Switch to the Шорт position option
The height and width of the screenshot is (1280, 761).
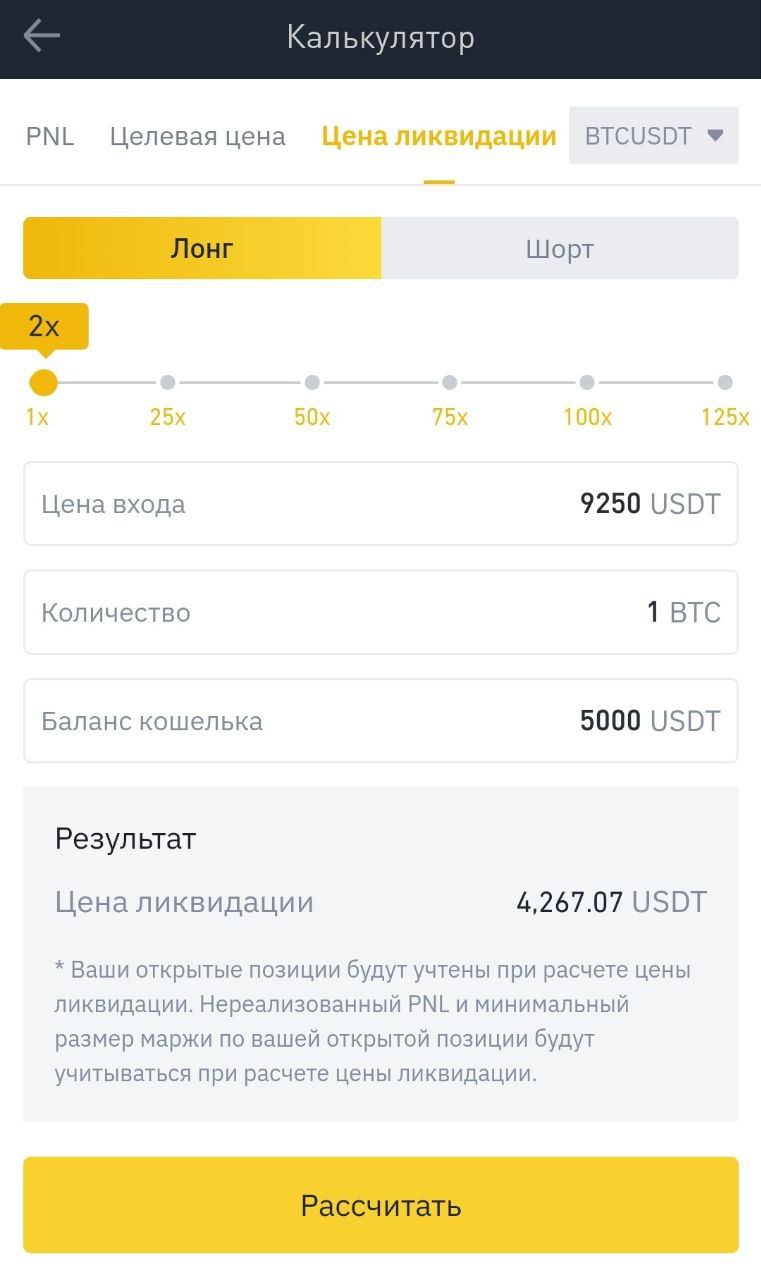click(560, 248)
